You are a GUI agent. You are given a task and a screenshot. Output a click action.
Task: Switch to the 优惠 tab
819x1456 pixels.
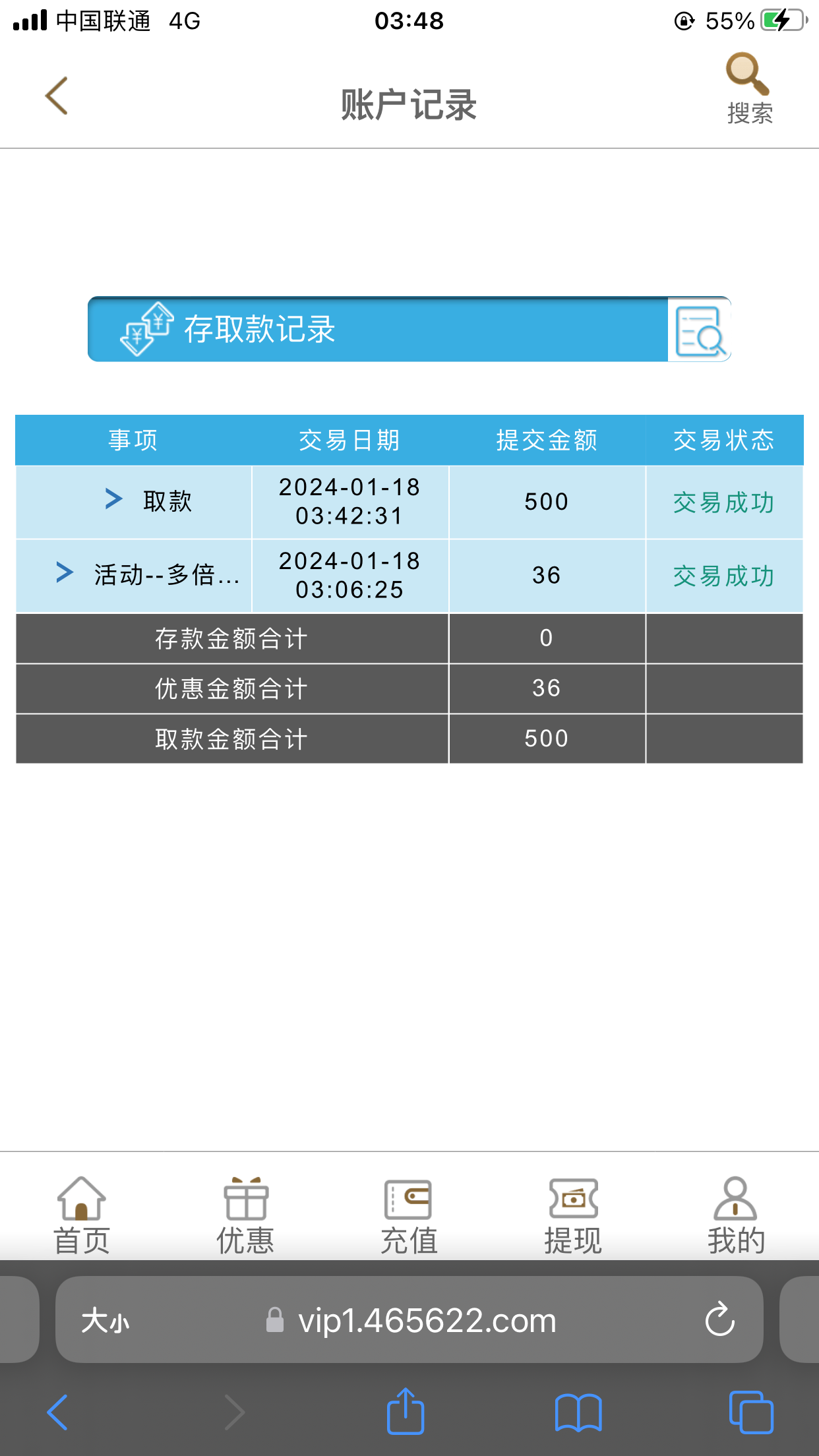(x=245, y=1215)
